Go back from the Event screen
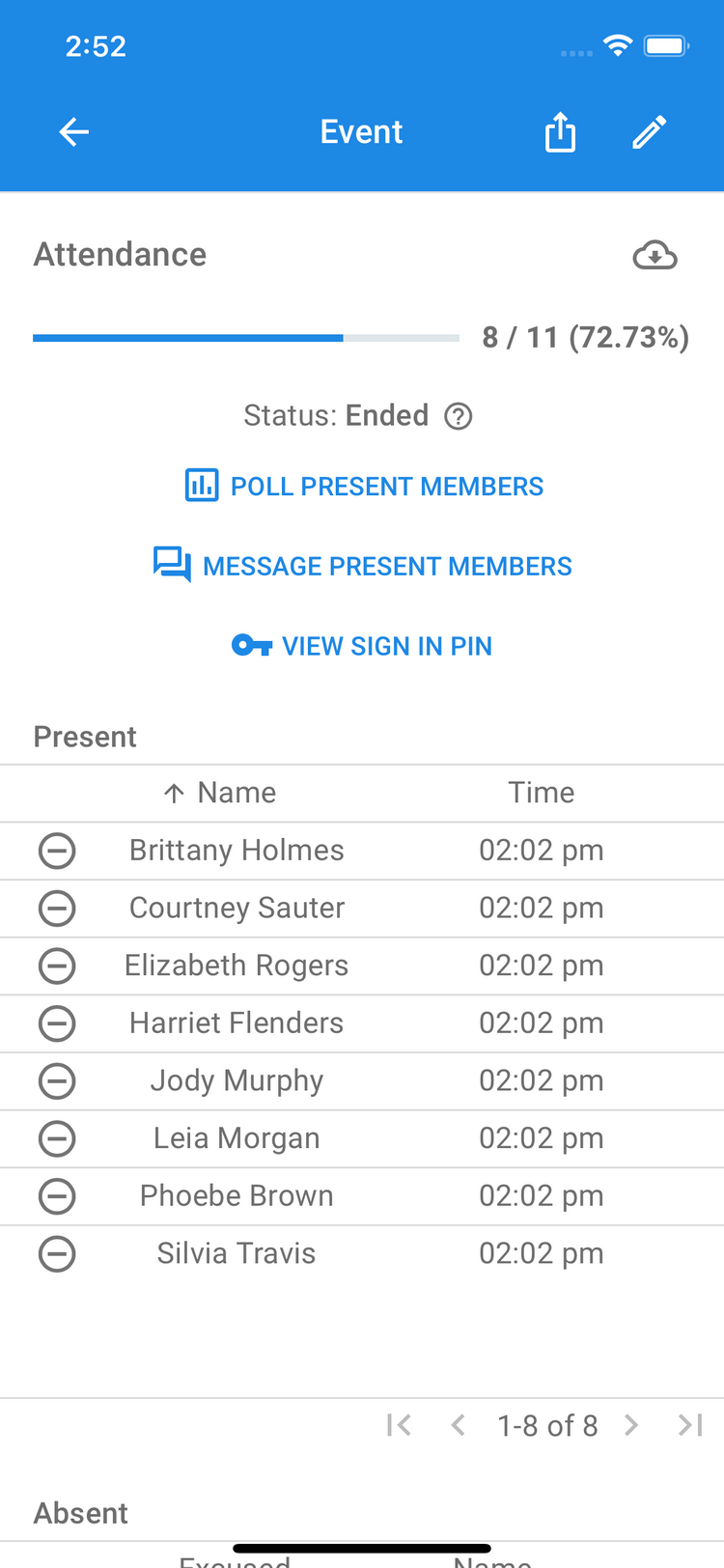Screen dimensions: 724x1568 click(x=73, y=132)
